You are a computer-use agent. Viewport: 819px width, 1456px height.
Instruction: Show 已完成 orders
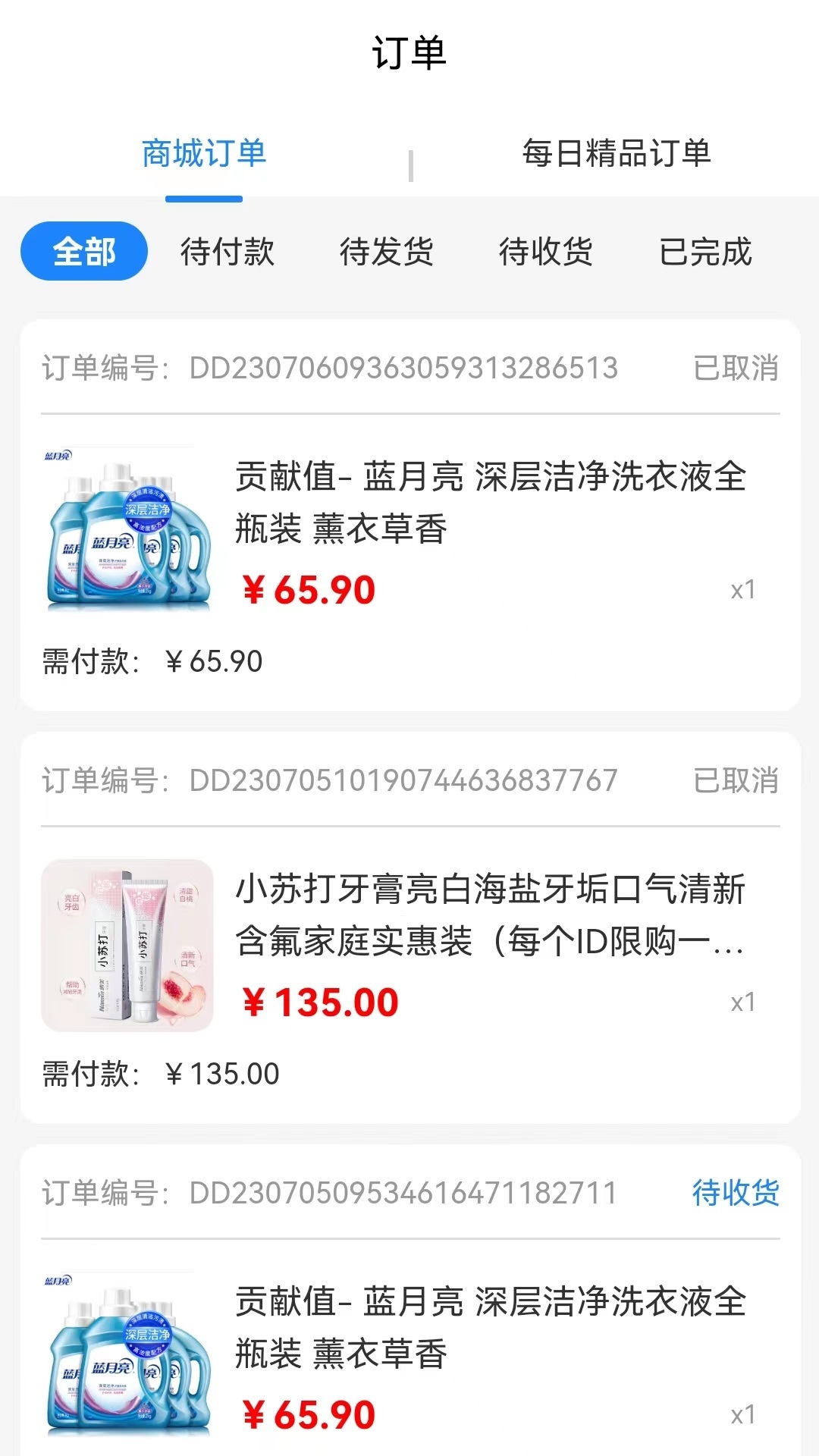click(705, 252)
